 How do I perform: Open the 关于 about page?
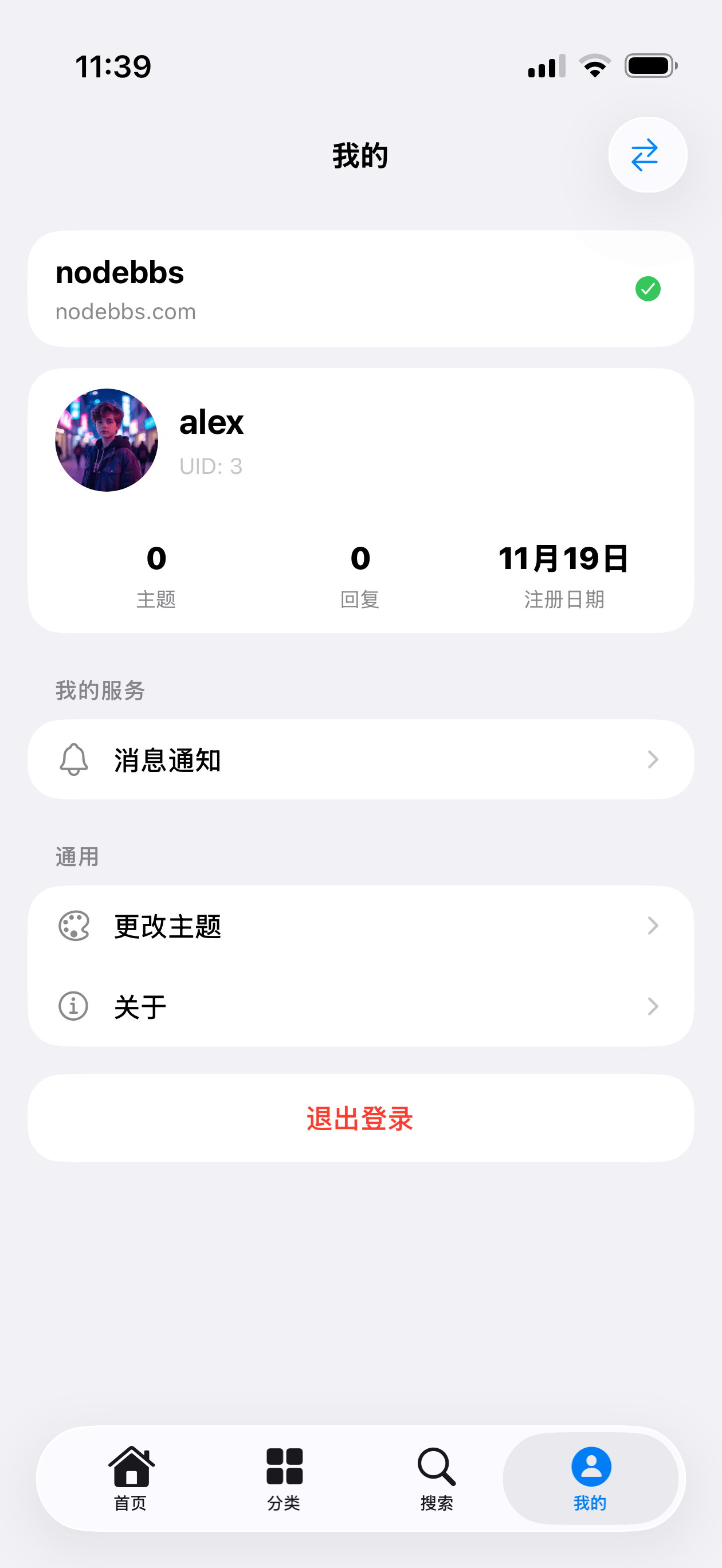[360, 1006]
